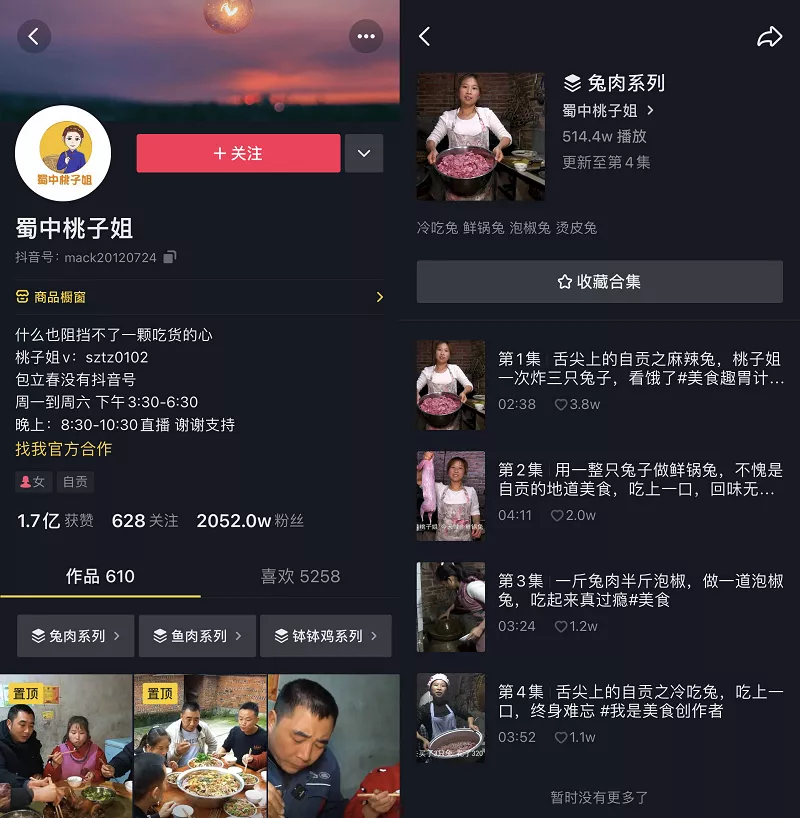
Task: Open the 商品橱窗 shop window
Action: [x=200, y=297]
